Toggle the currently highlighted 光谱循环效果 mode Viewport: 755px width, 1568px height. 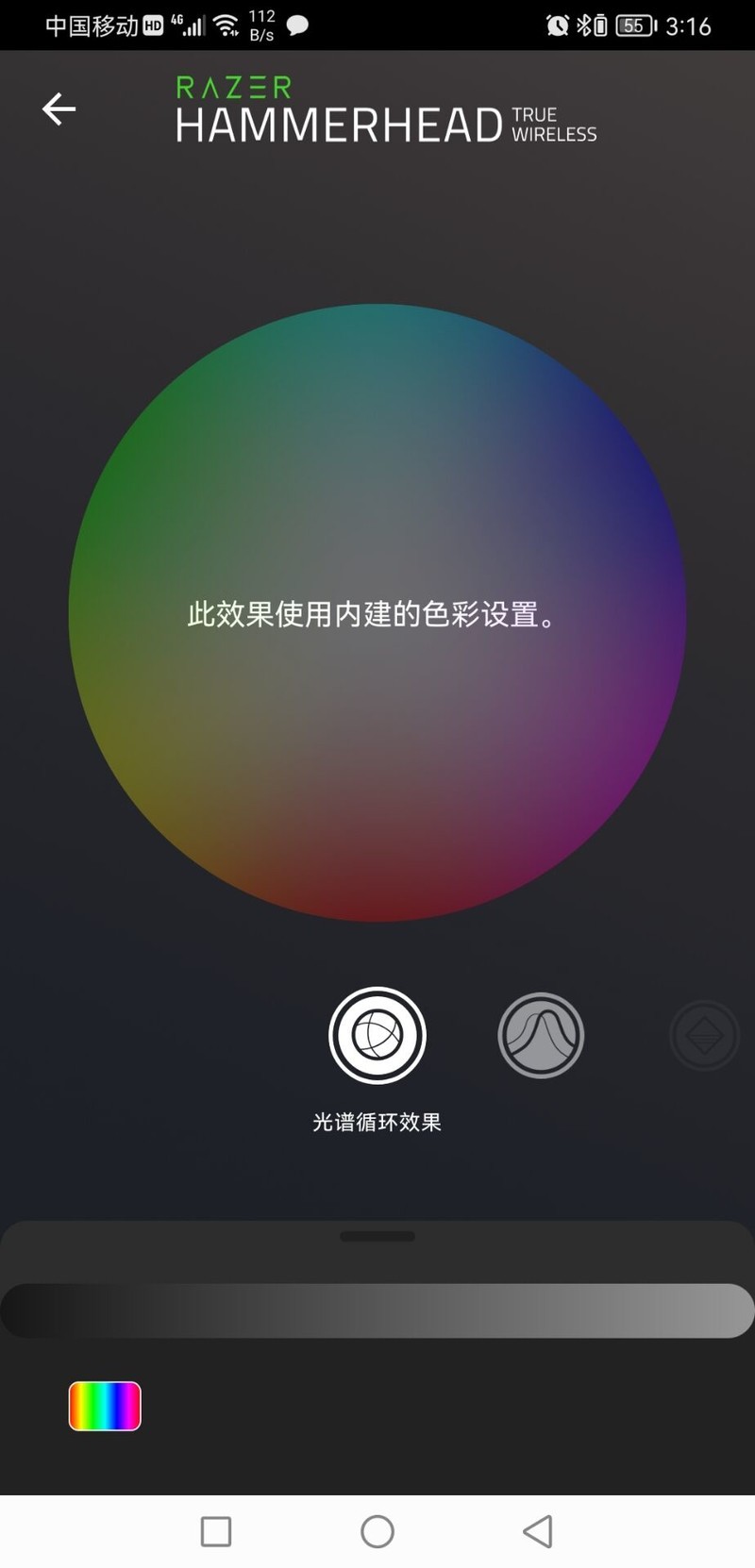tap(377, 1034)
